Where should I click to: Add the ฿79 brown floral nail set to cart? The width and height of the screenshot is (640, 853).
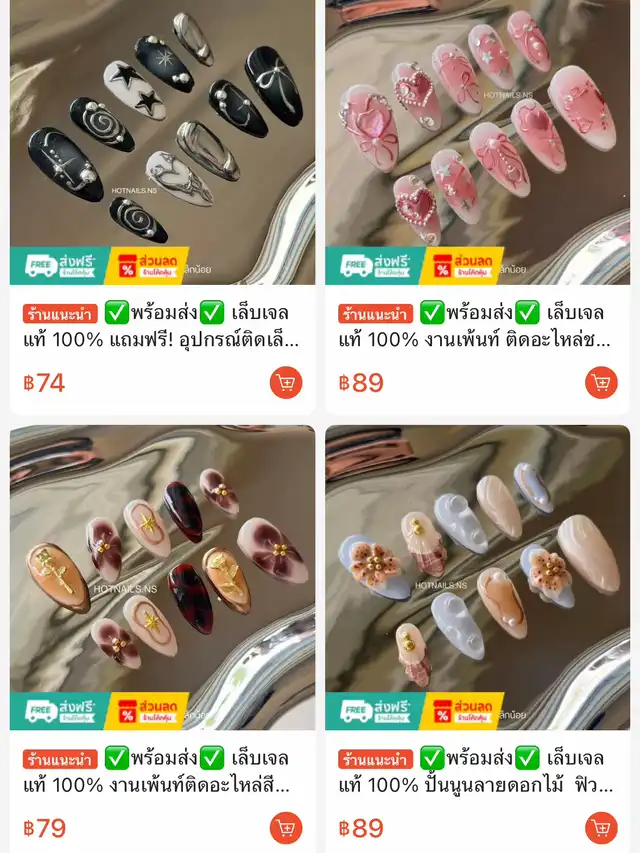point(286,828)
